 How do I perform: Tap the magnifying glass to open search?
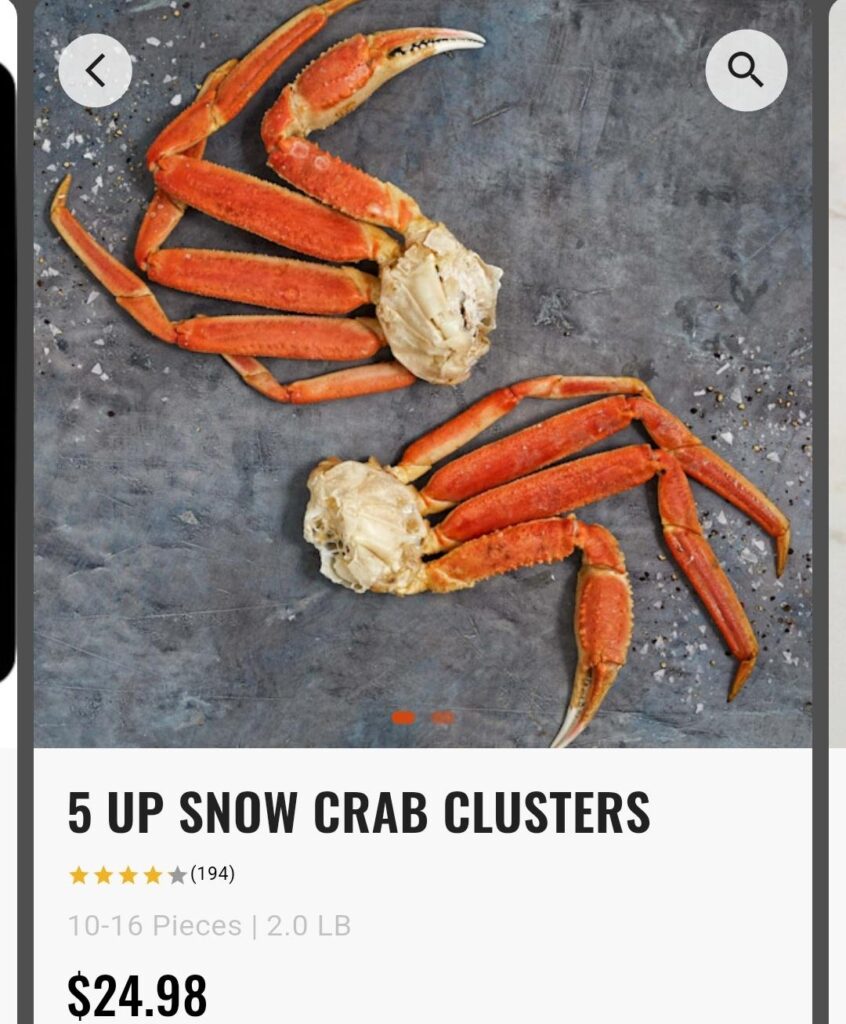pyautogui.click(x=745, y=68)
